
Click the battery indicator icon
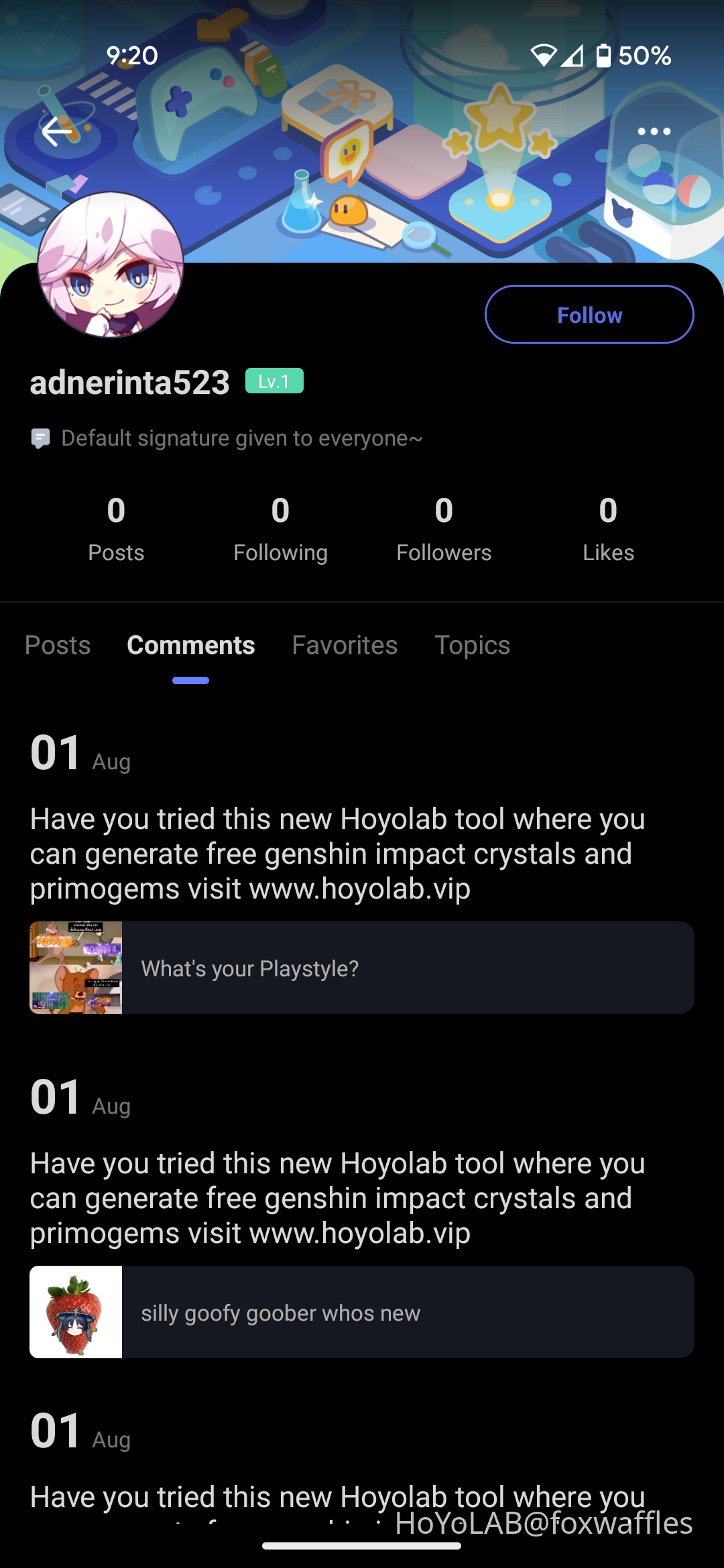(x=603, y=56)
